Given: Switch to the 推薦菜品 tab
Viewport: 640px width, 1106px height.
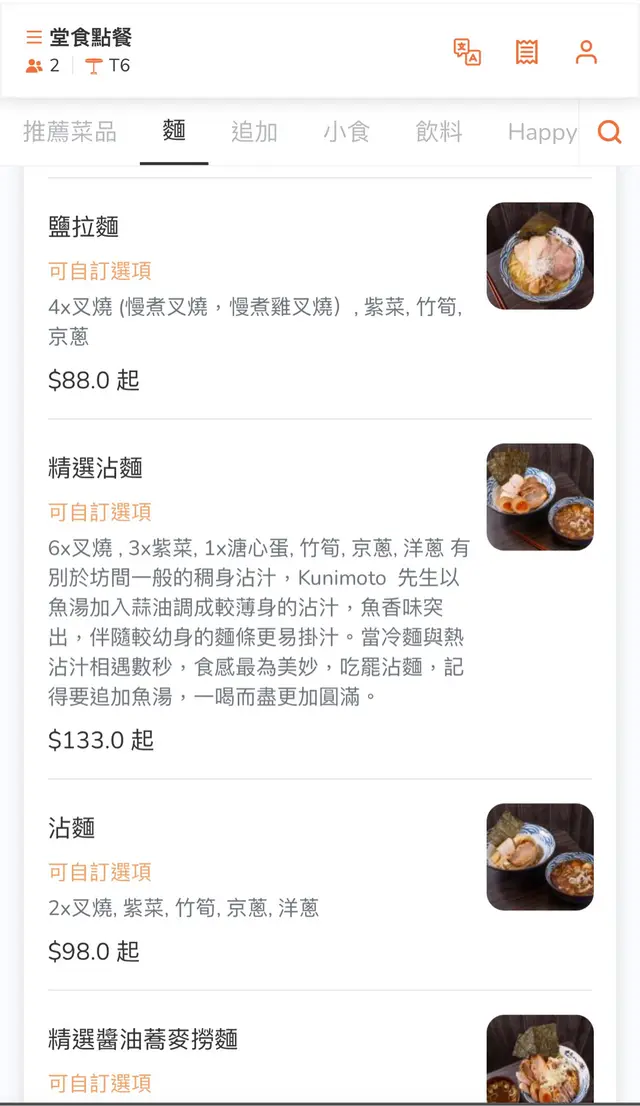Looking at the screenshot, I should pos(70,132).
